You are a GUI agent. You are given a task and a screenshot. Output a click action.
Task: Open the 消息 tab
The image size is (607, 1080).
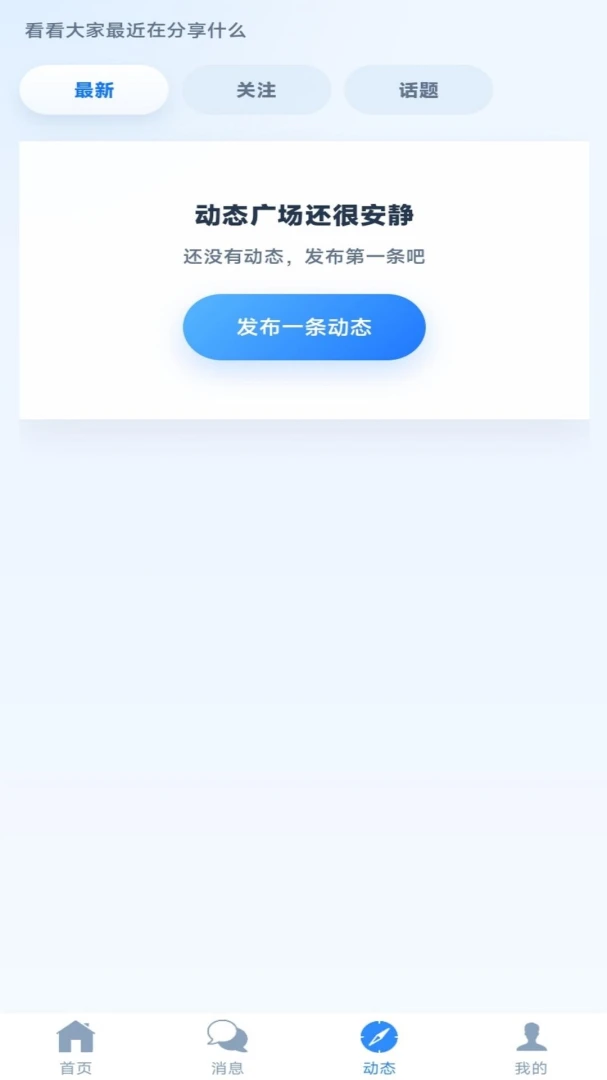(x=227, y=1048)
